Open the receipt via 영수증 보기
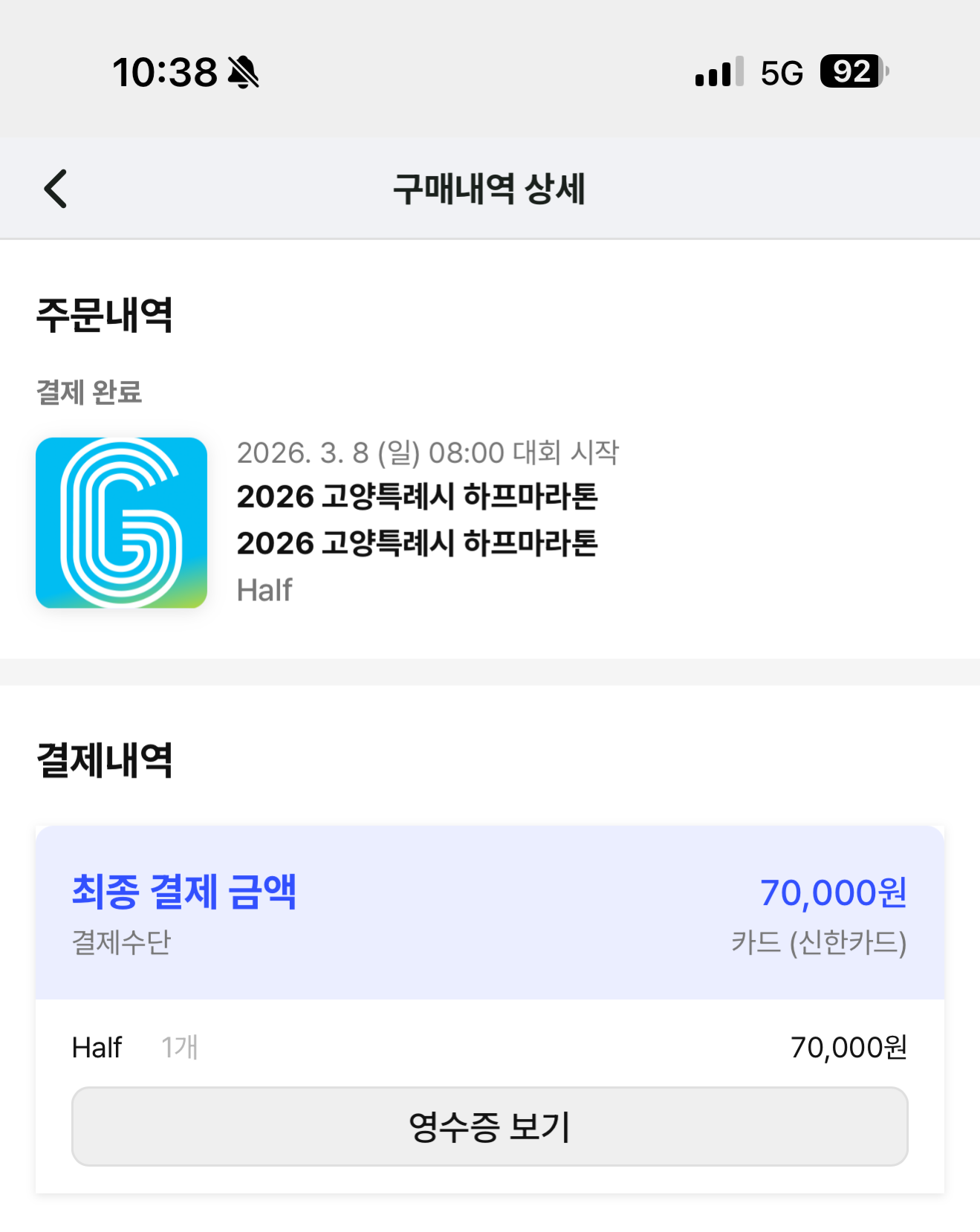980x1232 pixels. pos(490,1126)
